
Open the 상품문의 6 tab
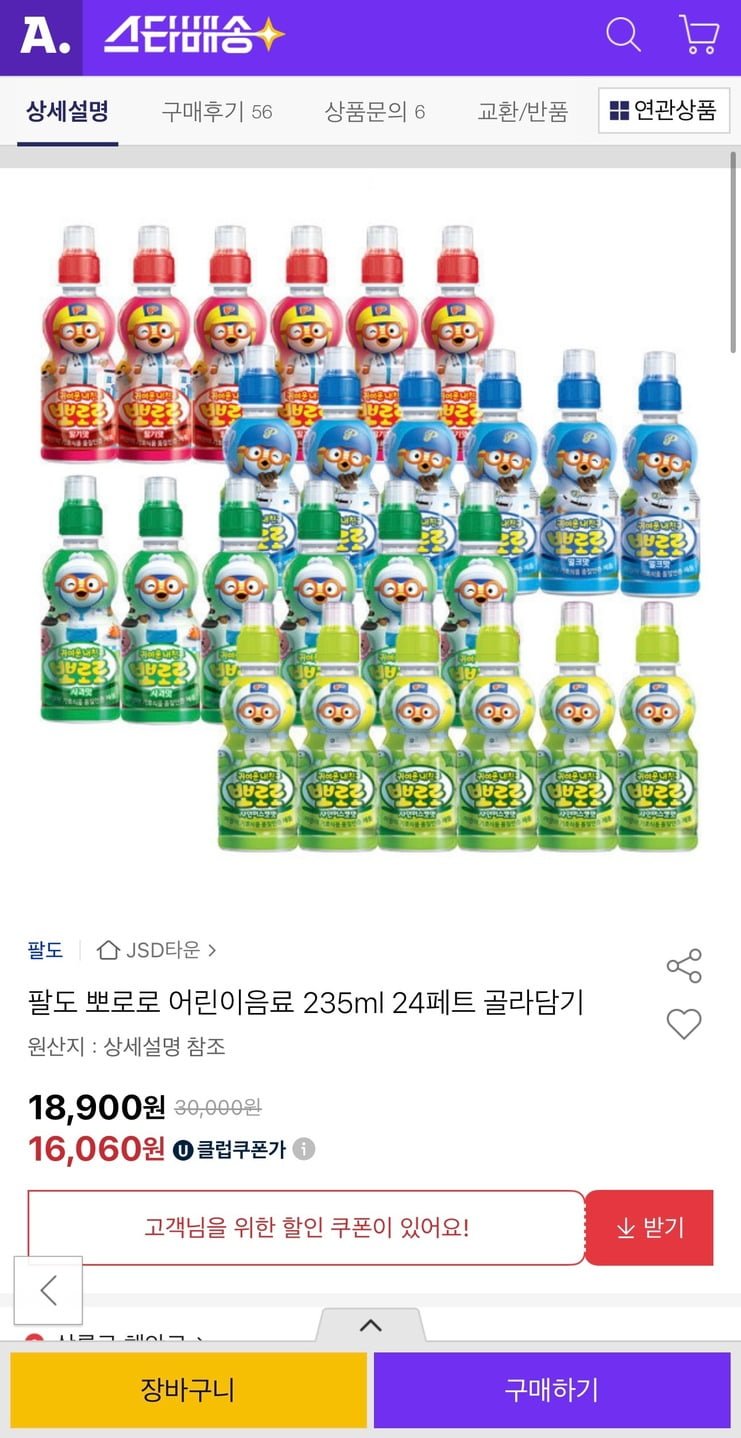pos(376,111)
